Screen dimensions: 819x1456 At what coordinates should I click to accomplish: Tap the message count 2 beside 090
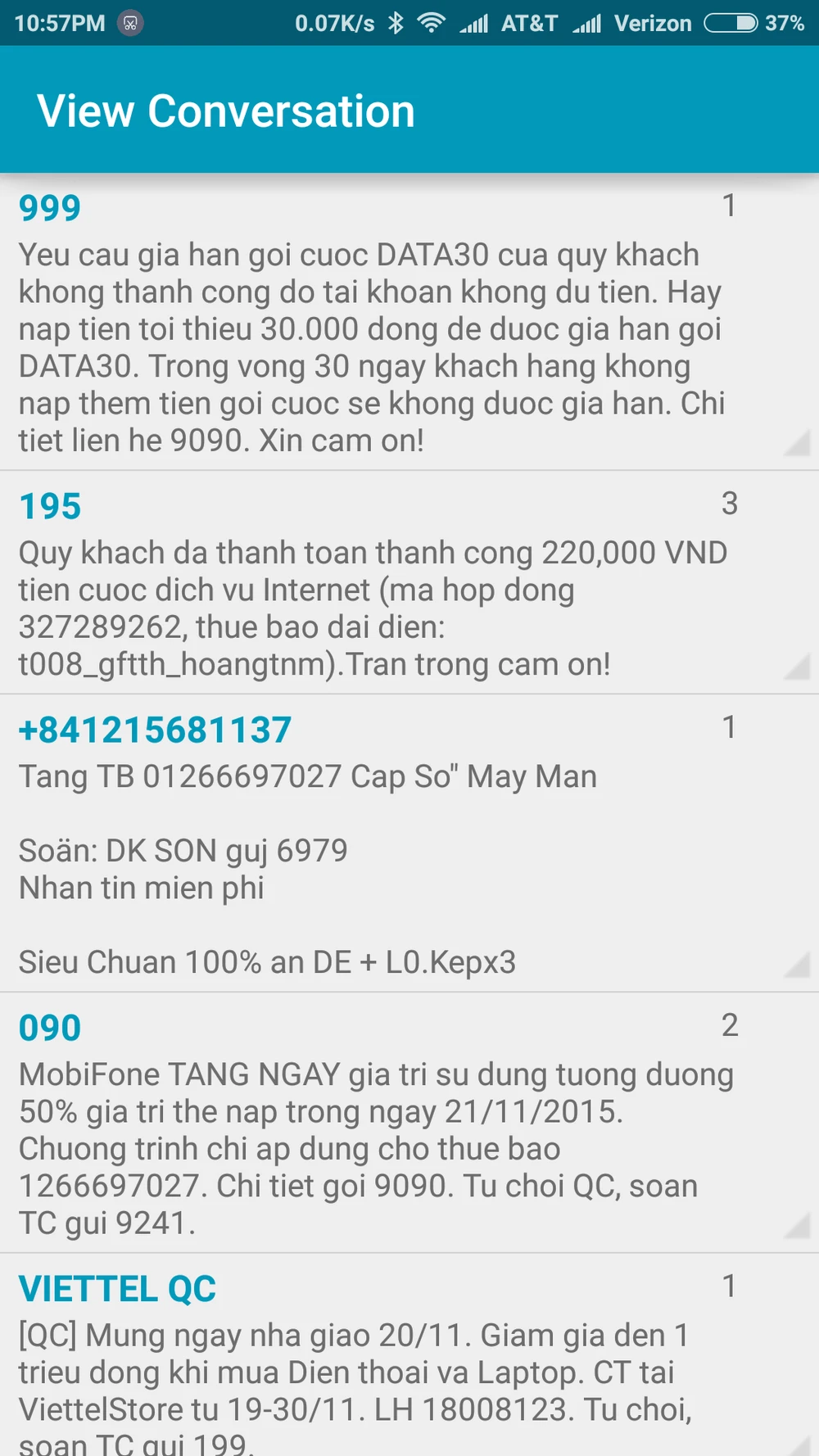point(730,1024)
